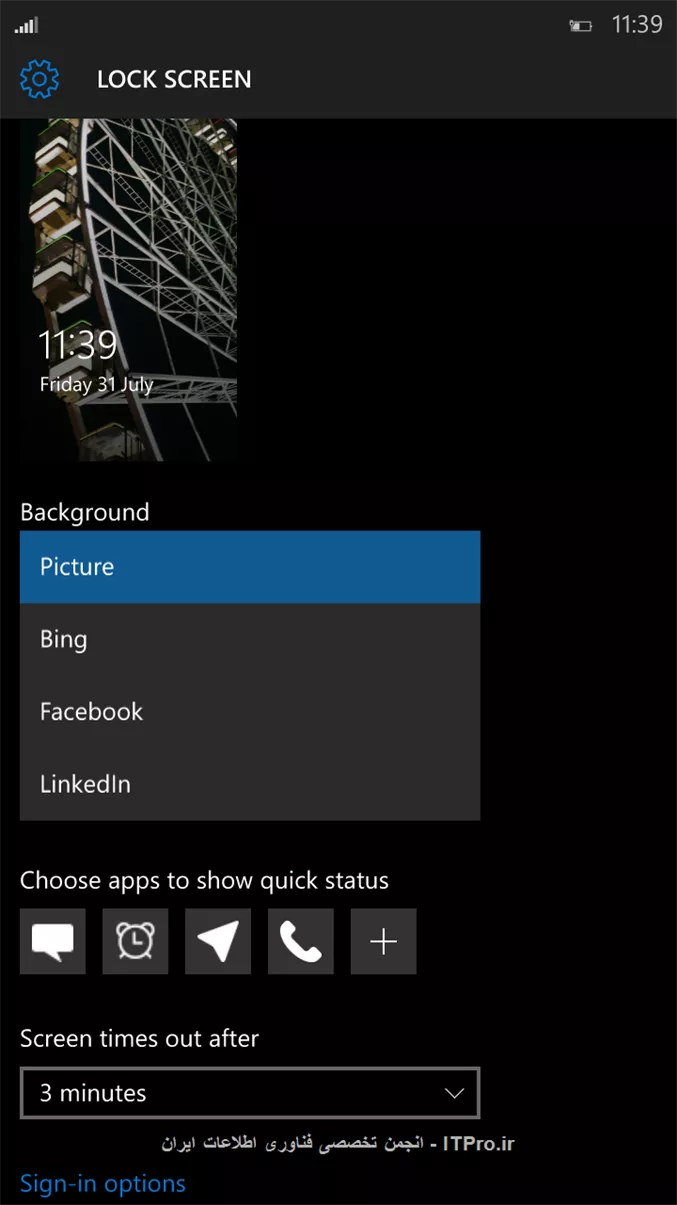Expand the screen timeout dropdown
The width and height of the screenshot is (677, 1205).
249,1093
